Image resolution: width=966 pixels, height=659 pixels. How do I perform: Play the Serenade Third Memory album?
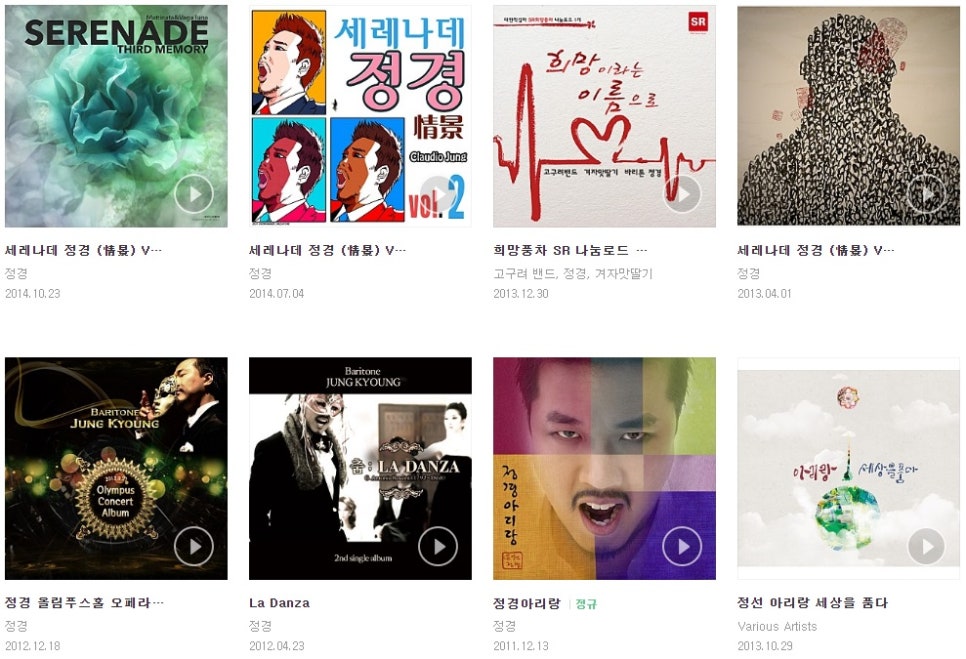[x=194, y=194]
